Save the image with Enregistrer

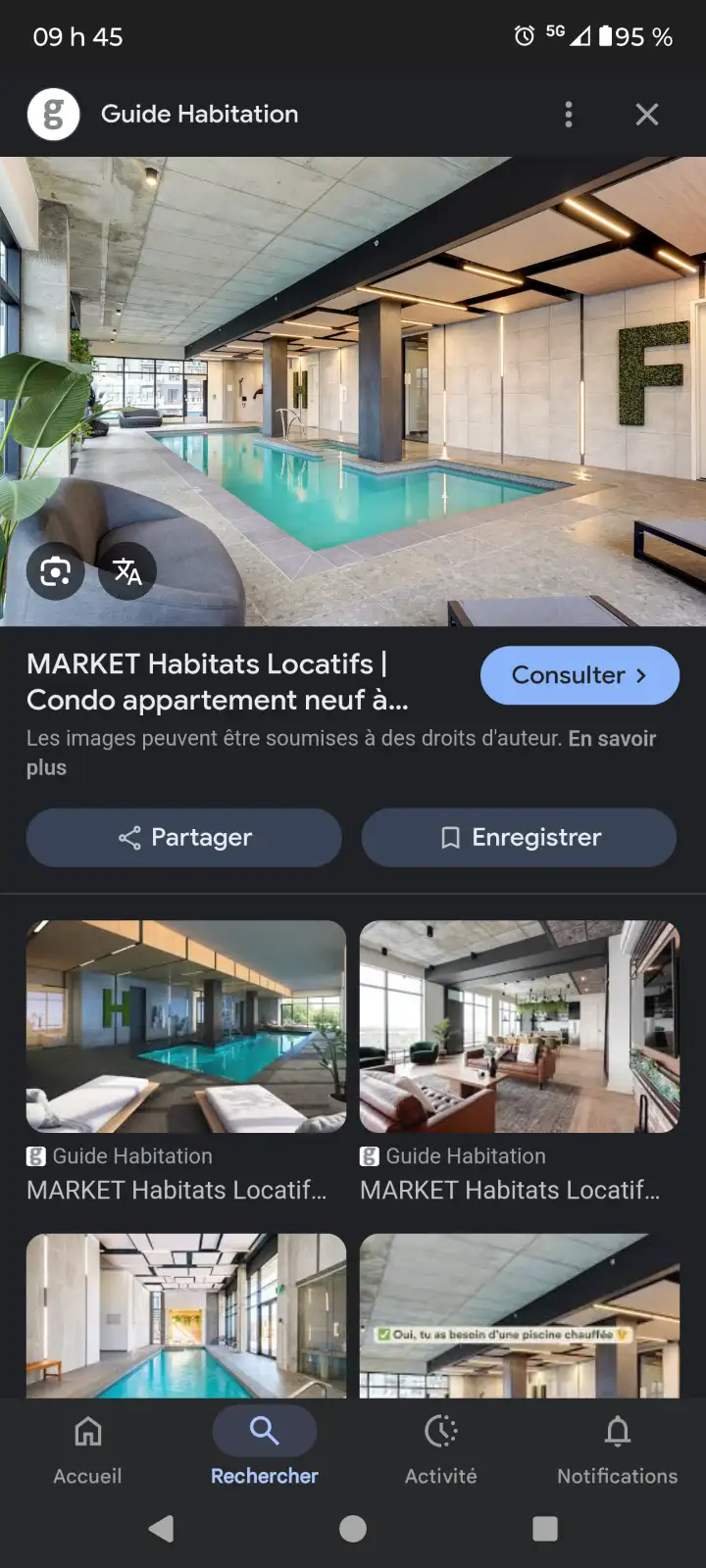coord(519,838)
